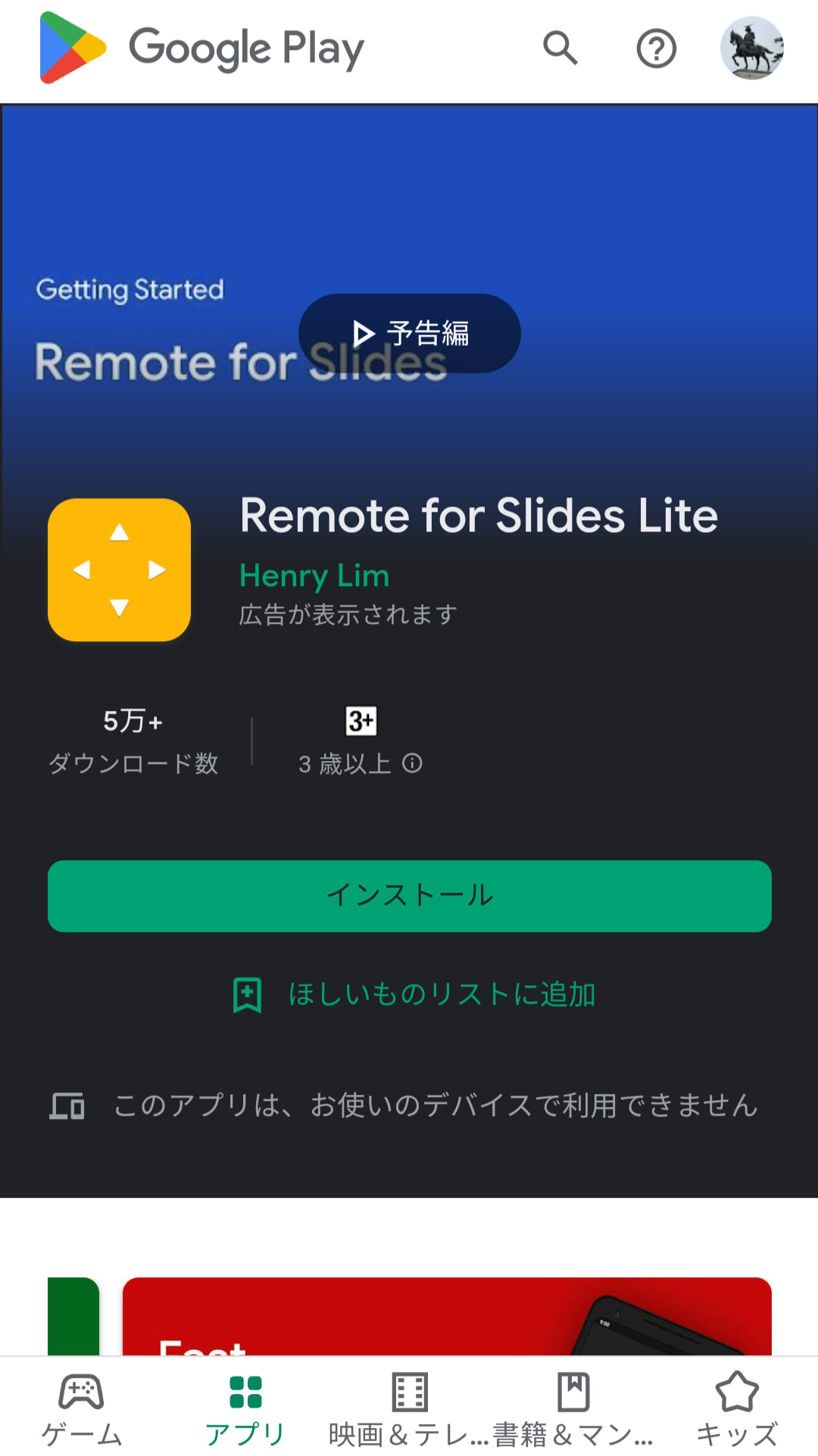Screen dimensions: 818x1456
Task: Open the help center icon
Action: pos(656,49)
